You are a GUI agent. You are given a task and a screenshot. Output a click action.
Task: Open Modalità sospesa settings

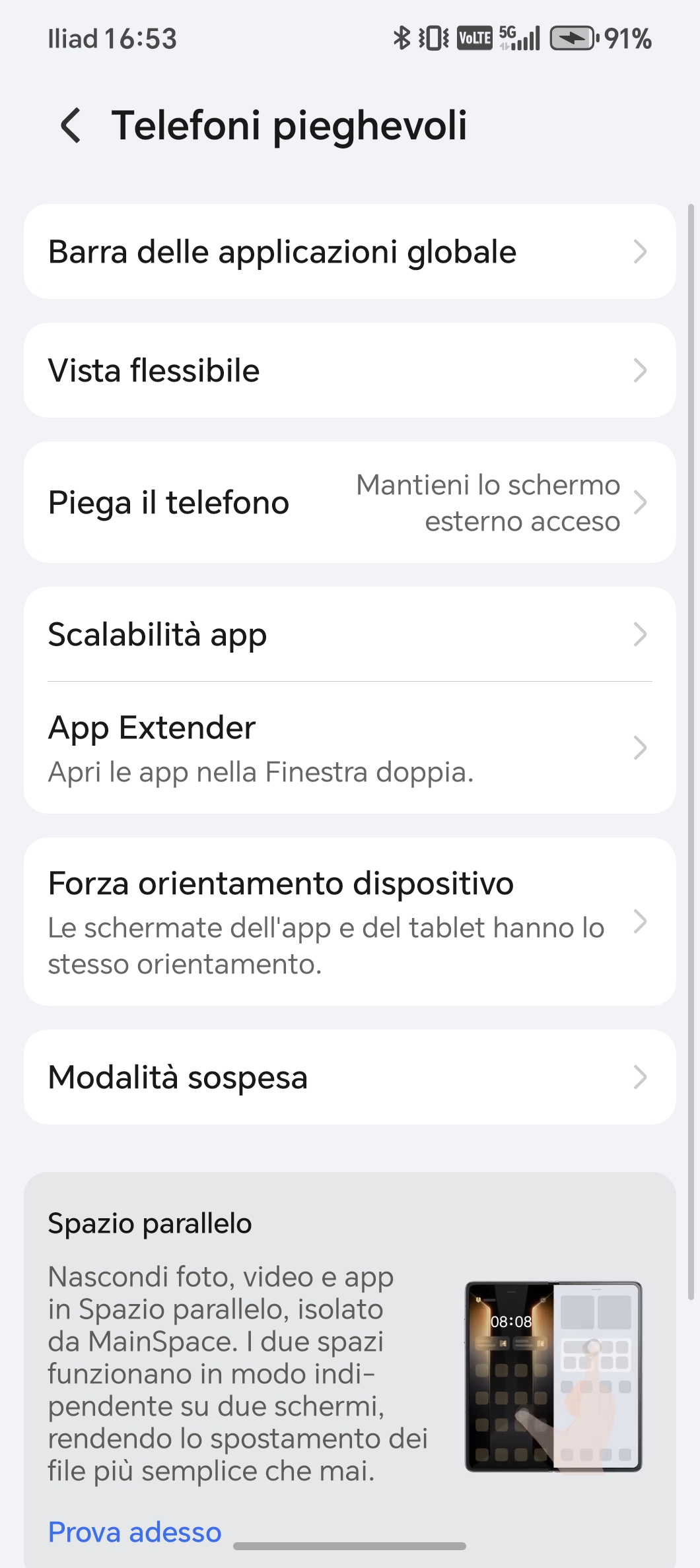click(349, 1077)
